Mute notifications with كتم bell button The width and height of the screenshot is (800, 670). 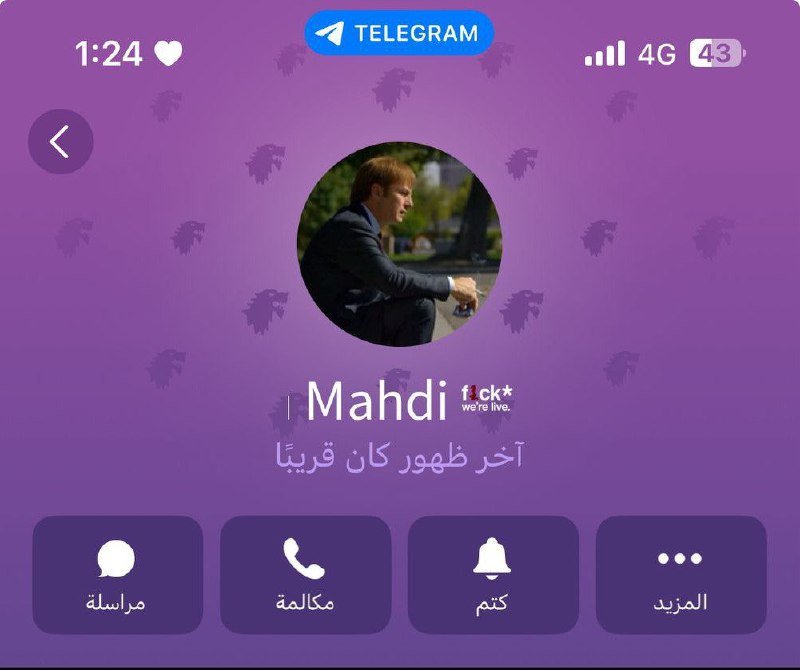[x=493, y=574]
